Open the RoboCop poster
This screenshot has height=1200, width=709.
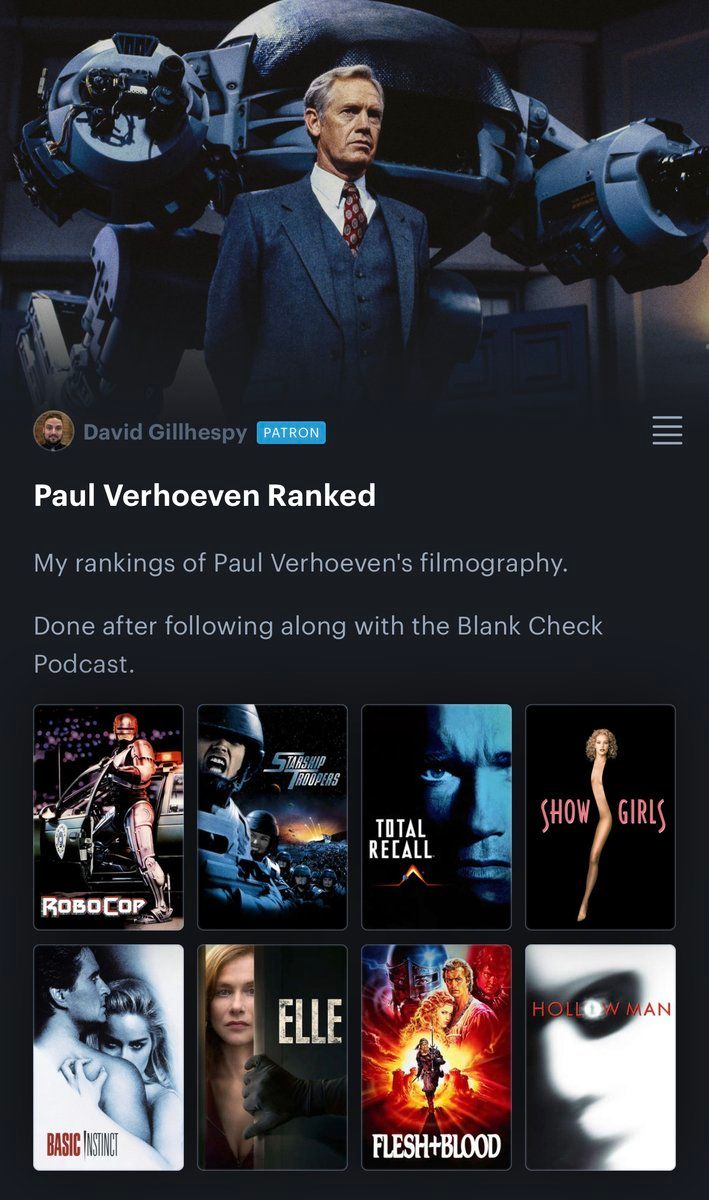(x=109, y=816)
